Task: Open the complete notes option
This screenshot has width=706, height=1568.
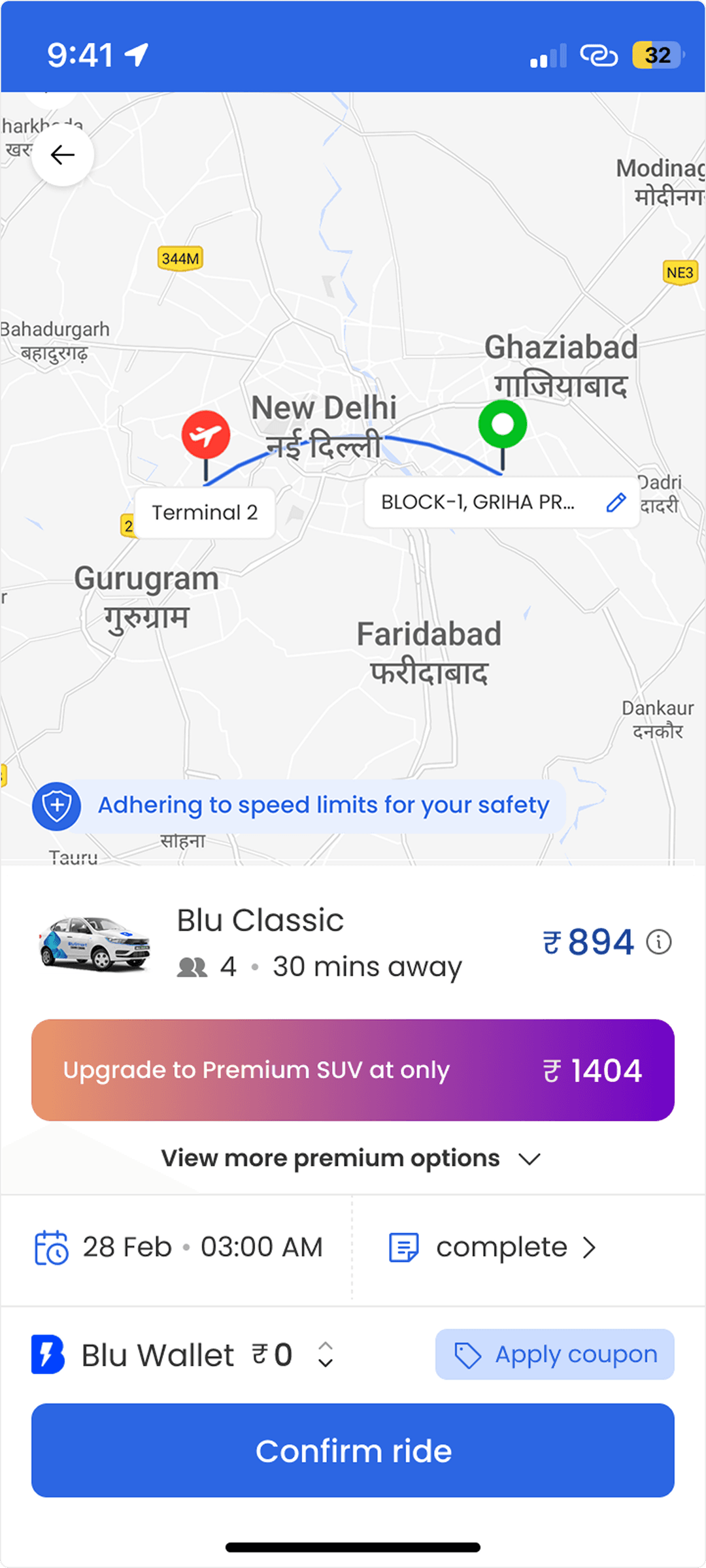Action: [494, 1247]
